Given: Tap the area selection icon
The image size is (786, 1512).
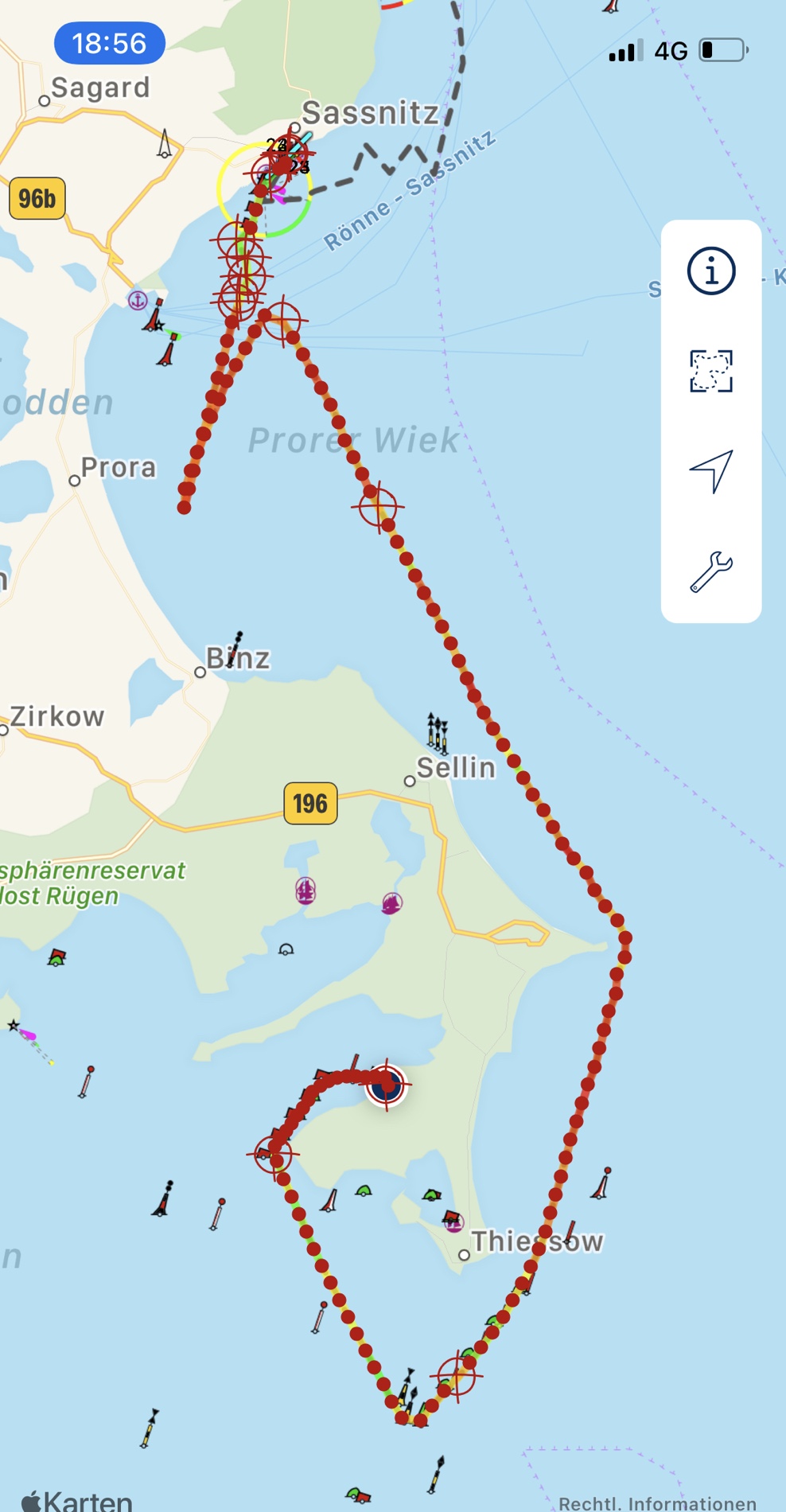Looking at the screenshot, I should pyautogui.click(x=710, y=371).
